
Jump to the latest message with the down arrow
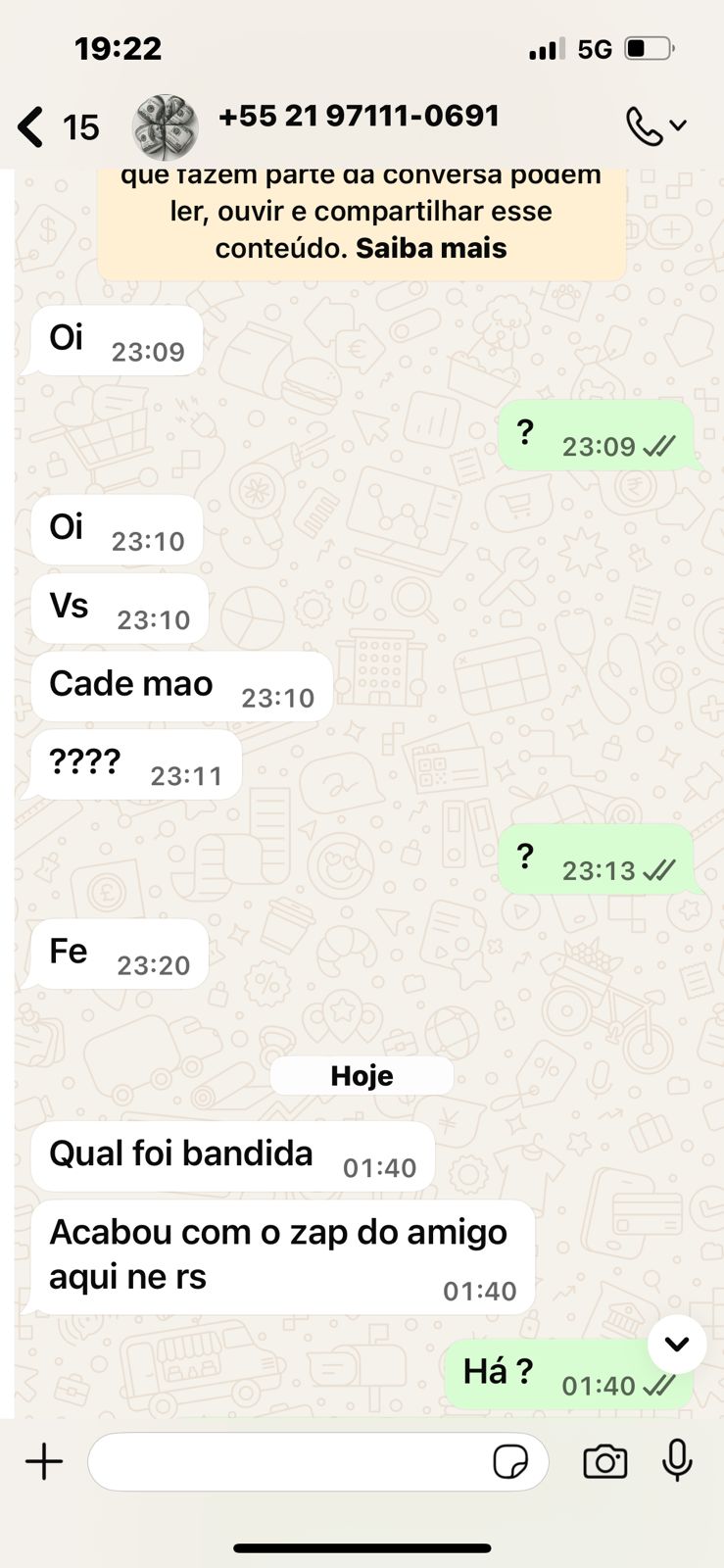pos(677,1344)
